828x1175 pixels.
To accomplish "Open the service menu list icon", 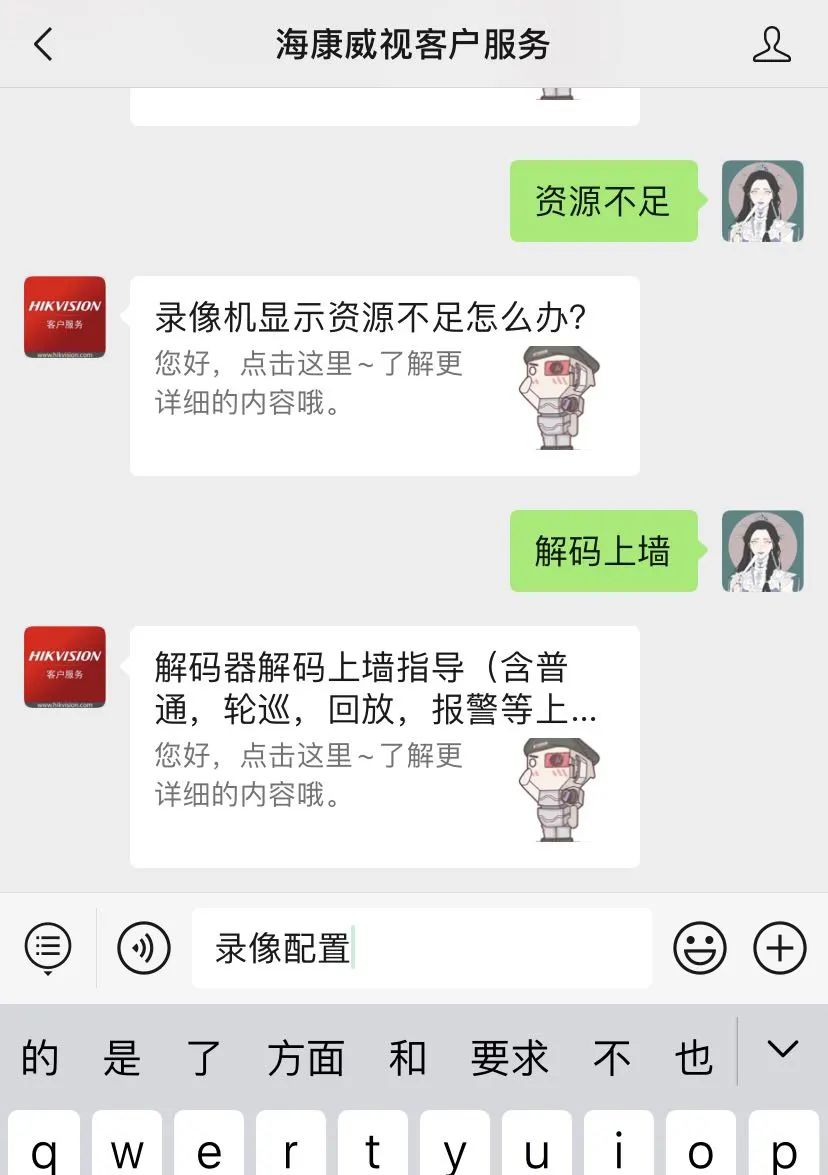I will (x=48, y=946).
